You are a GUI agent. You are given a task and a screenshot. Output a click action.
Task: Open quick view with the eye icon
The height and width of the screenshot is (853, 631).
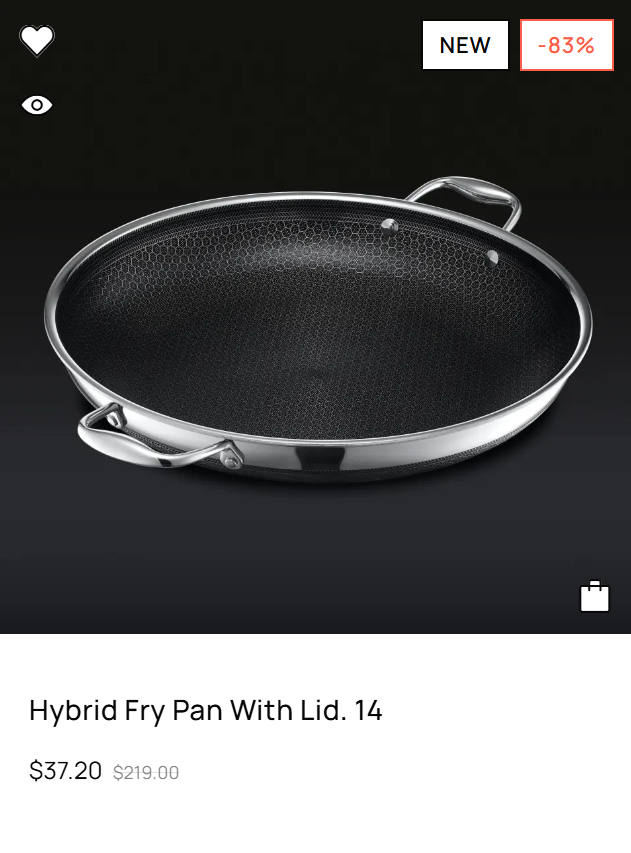pos(37,105)
